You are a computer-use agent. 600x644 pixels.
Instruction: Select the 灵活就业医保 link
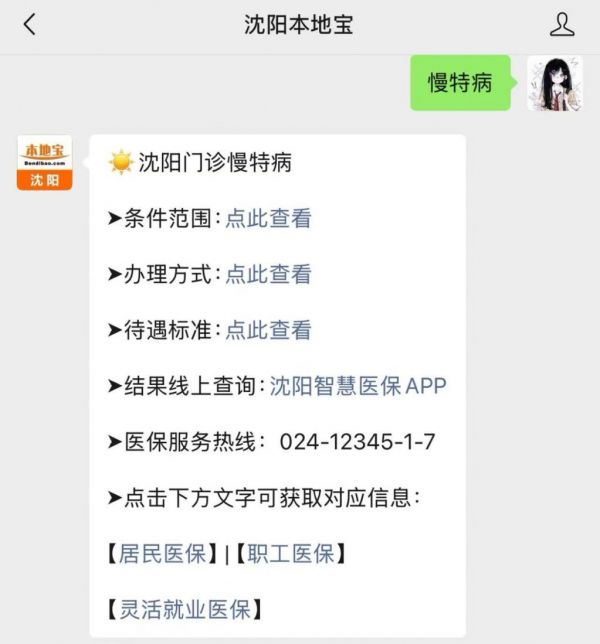[184, 608]
